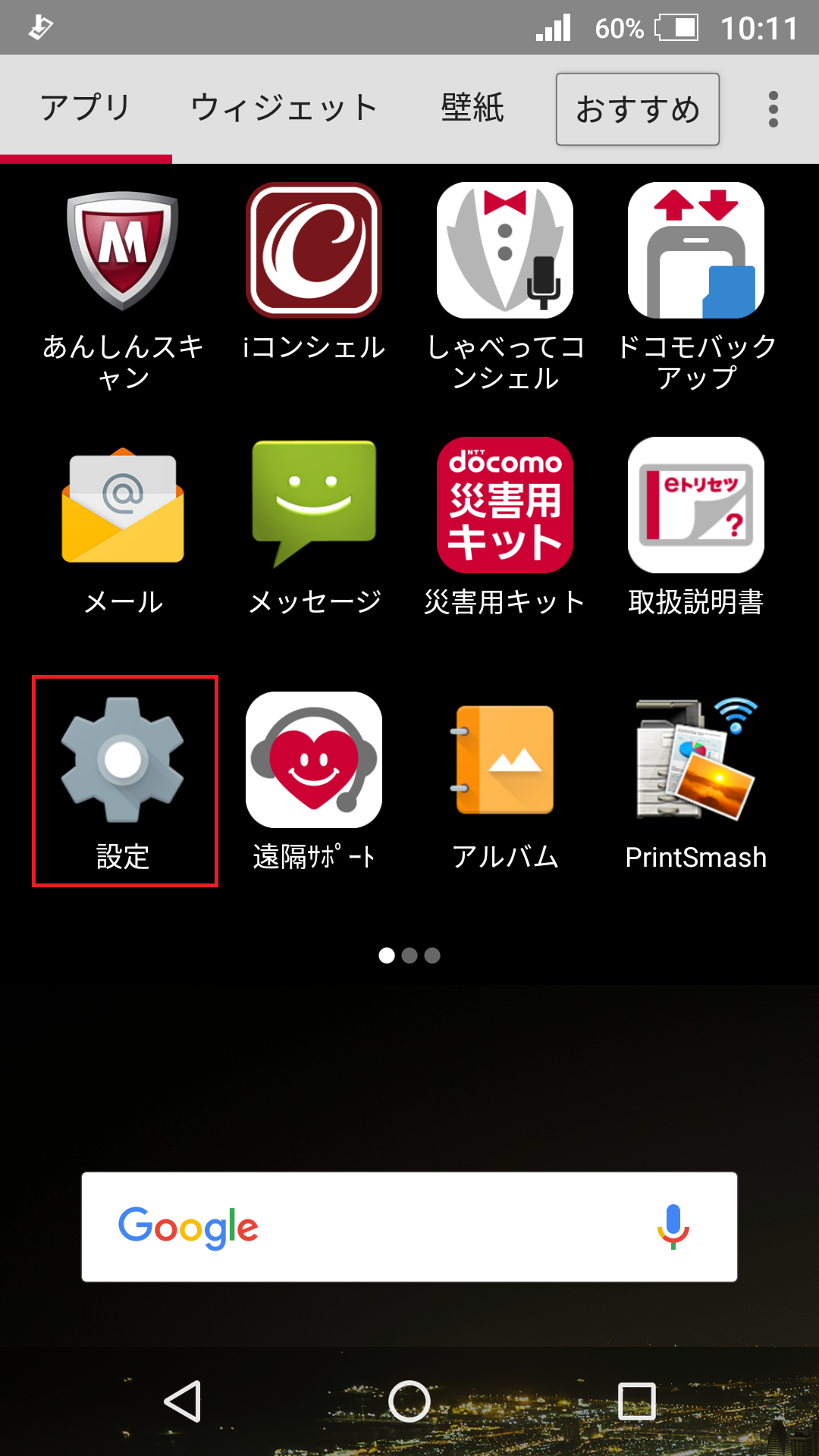Open the 設定 settings app
This screenshot has width=819, height=1456.
click(x=124, y=781)
